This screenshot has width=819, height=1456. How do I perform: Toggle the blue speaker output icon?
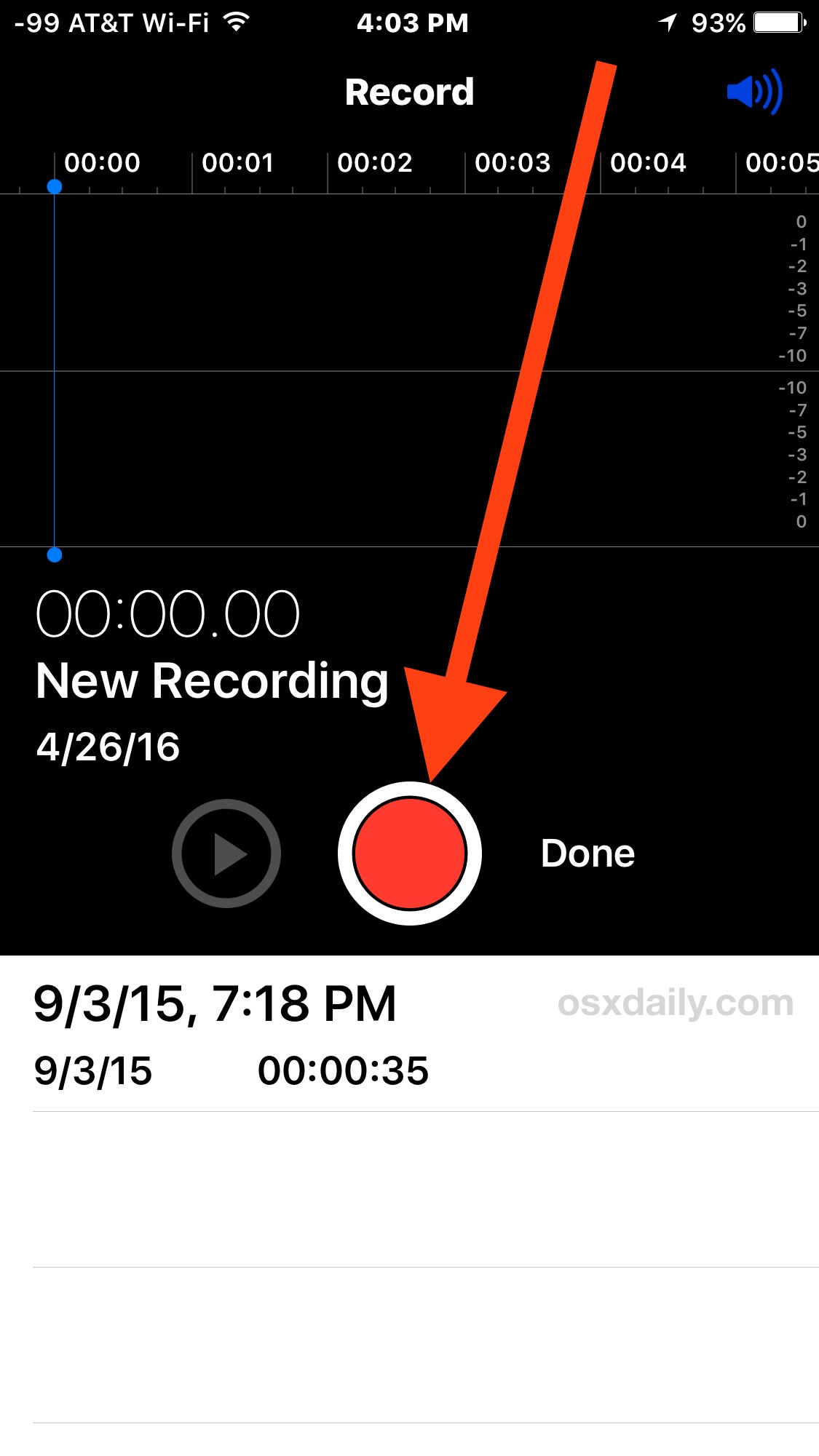pos(754,92)
